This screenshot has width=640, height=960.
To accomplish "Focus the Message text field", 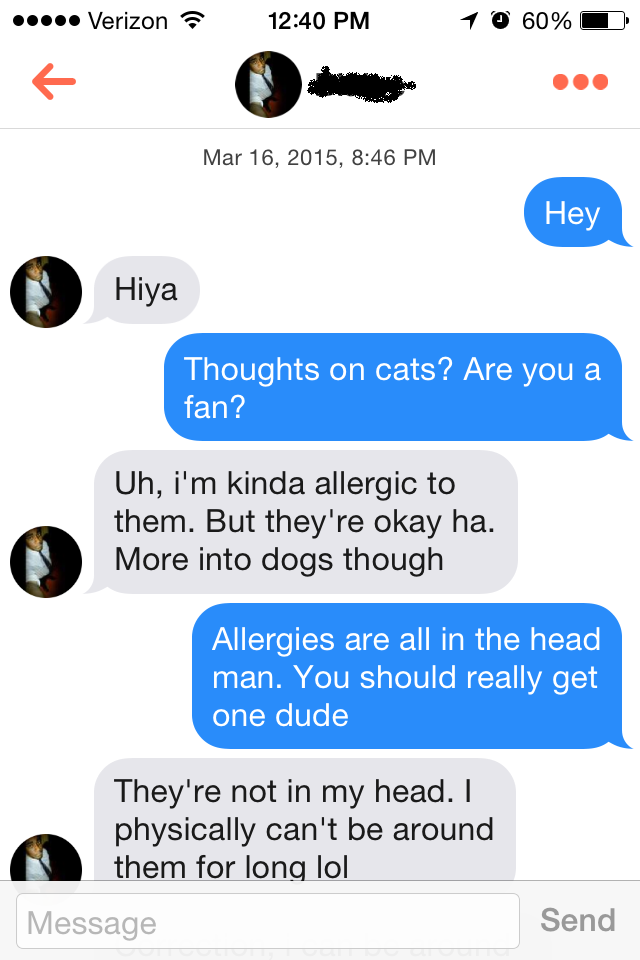I will (x=268, y=921).
